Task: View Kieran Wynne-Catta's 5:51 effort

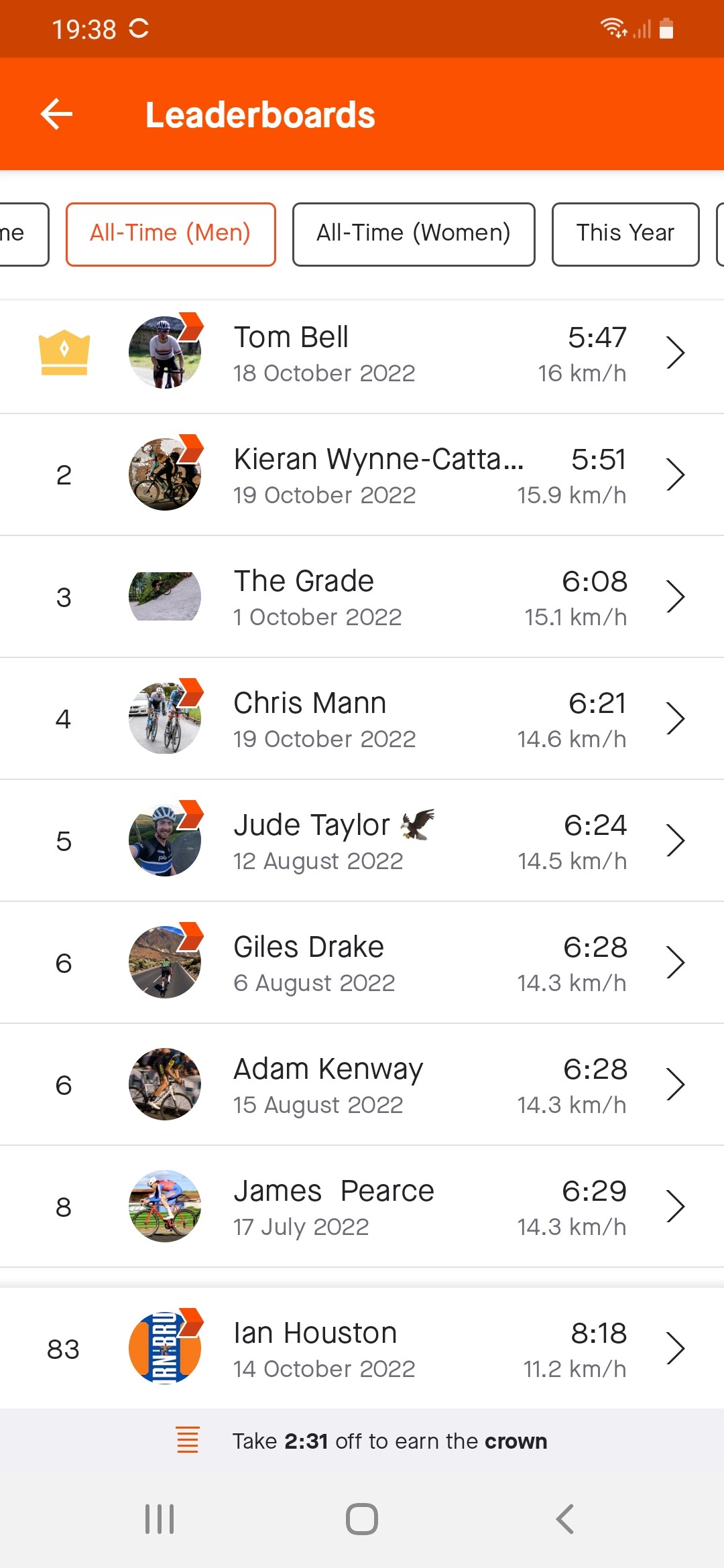Action: 362,476
